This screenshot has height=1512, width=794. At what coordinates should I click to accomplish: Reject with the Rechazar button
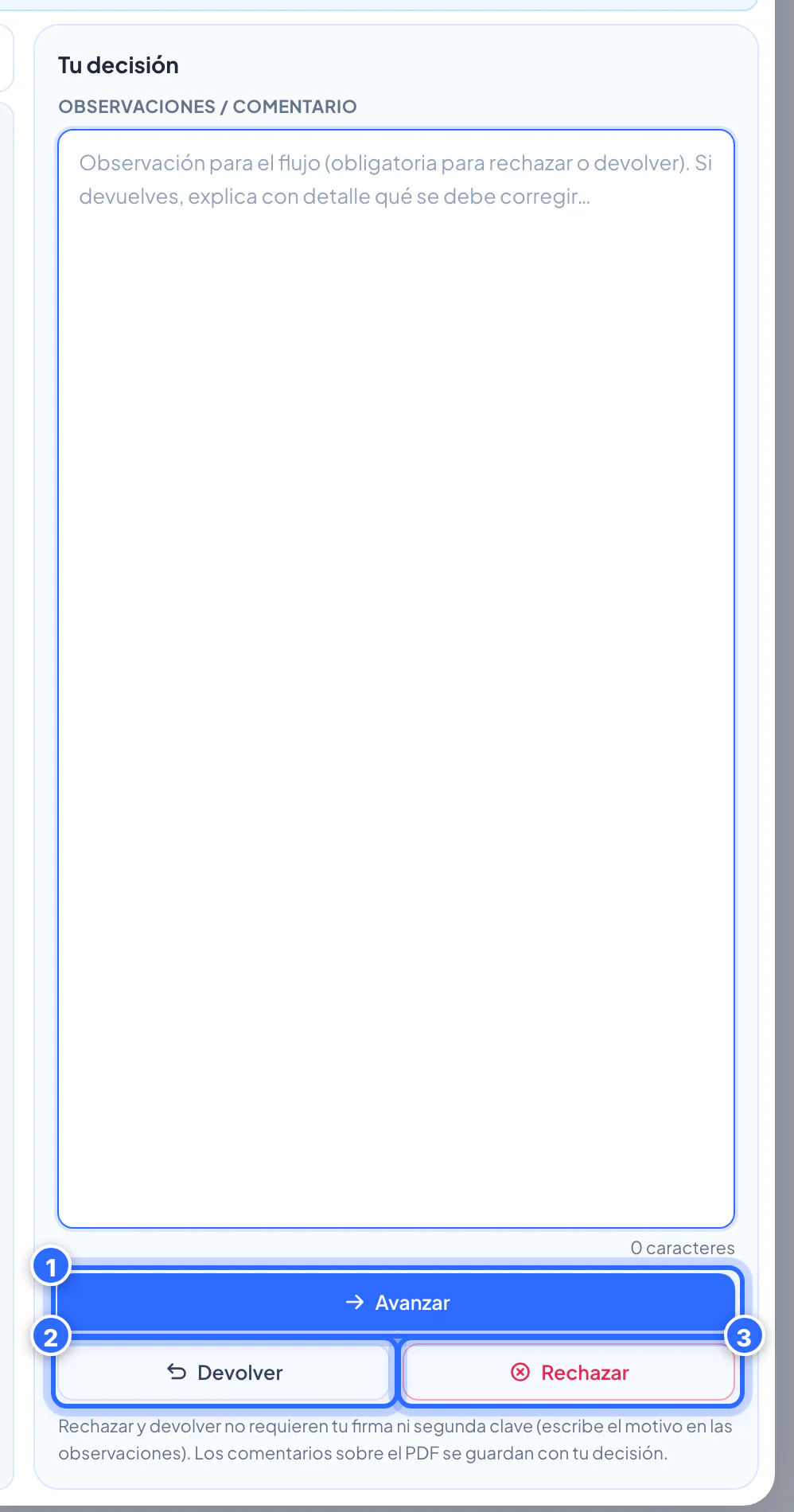(569, 1372)
